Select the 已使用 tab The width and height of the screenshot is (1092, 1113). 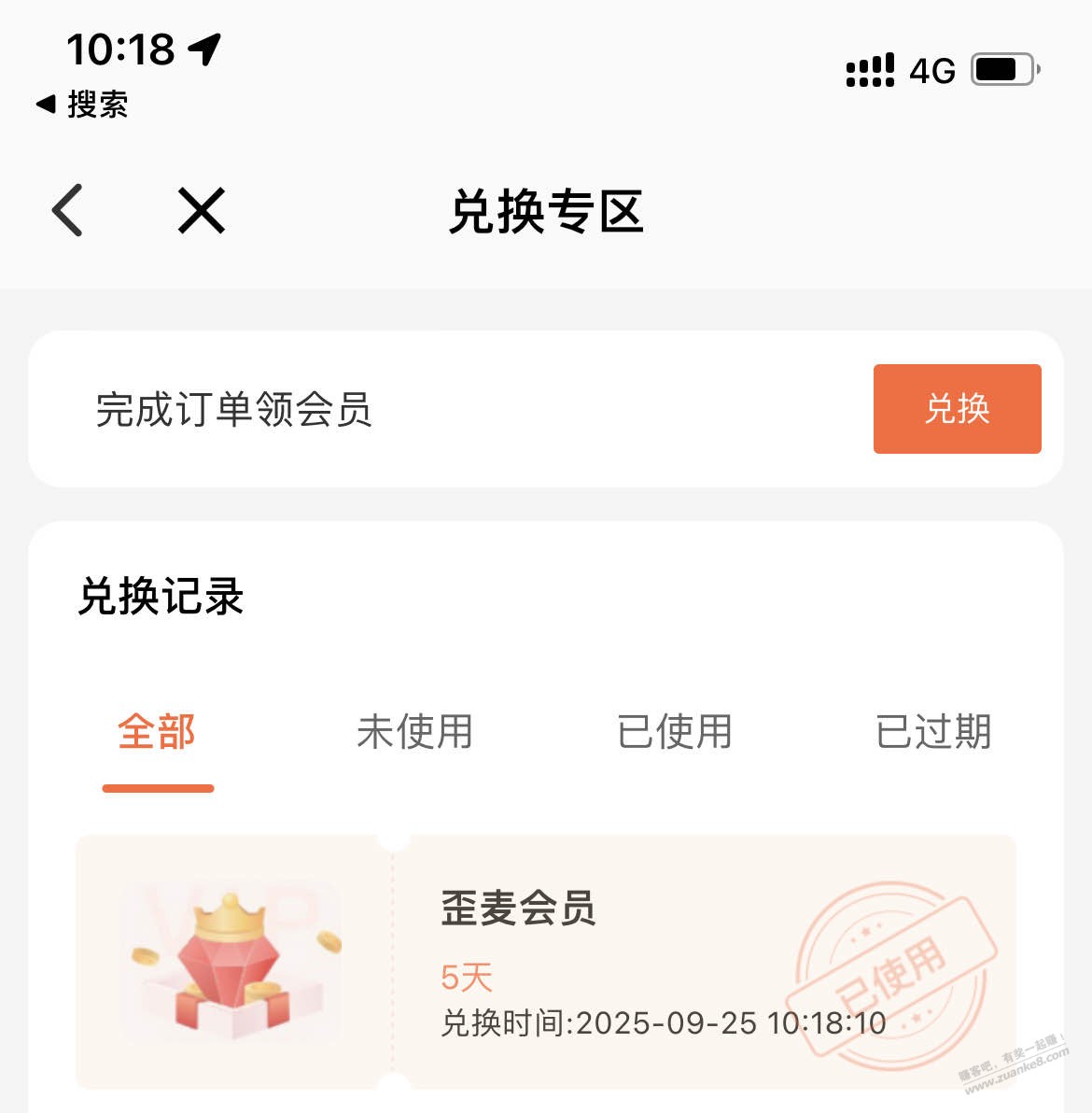(675, 732)
